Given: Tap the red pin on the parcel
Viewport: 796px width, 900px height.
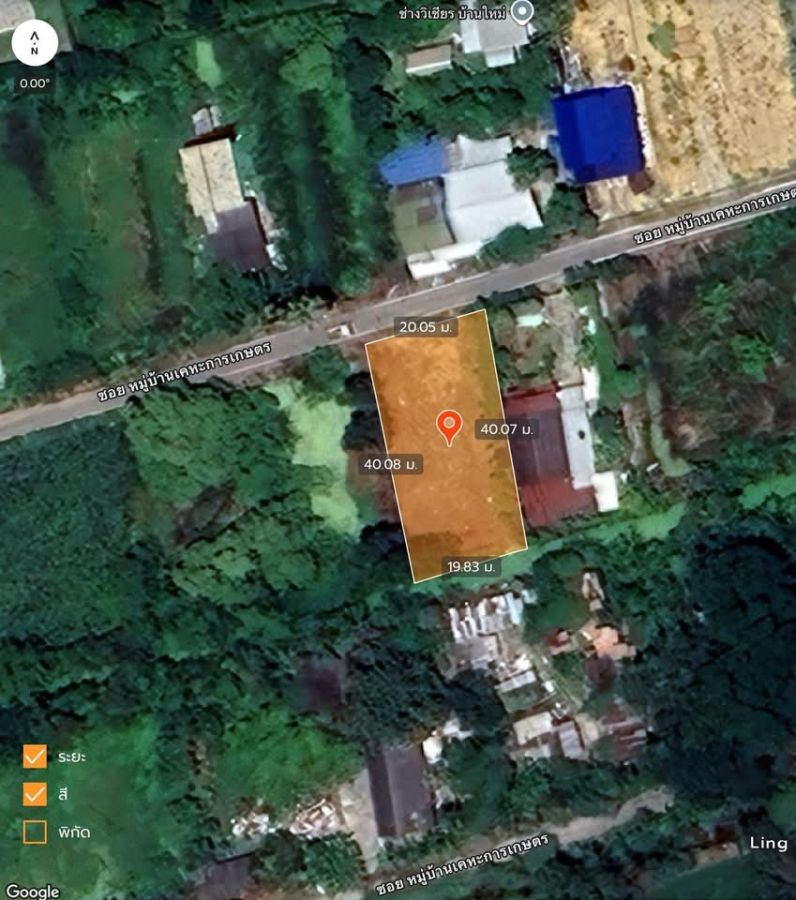Looking at the screenshot, I should pos(449,427).
